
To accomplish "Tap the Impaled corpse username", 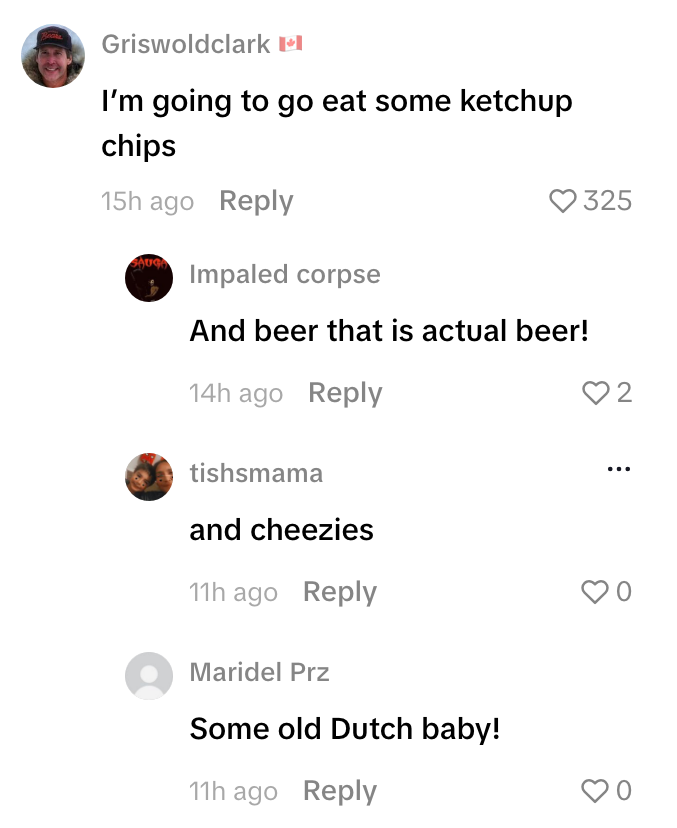I will (285, 274).
